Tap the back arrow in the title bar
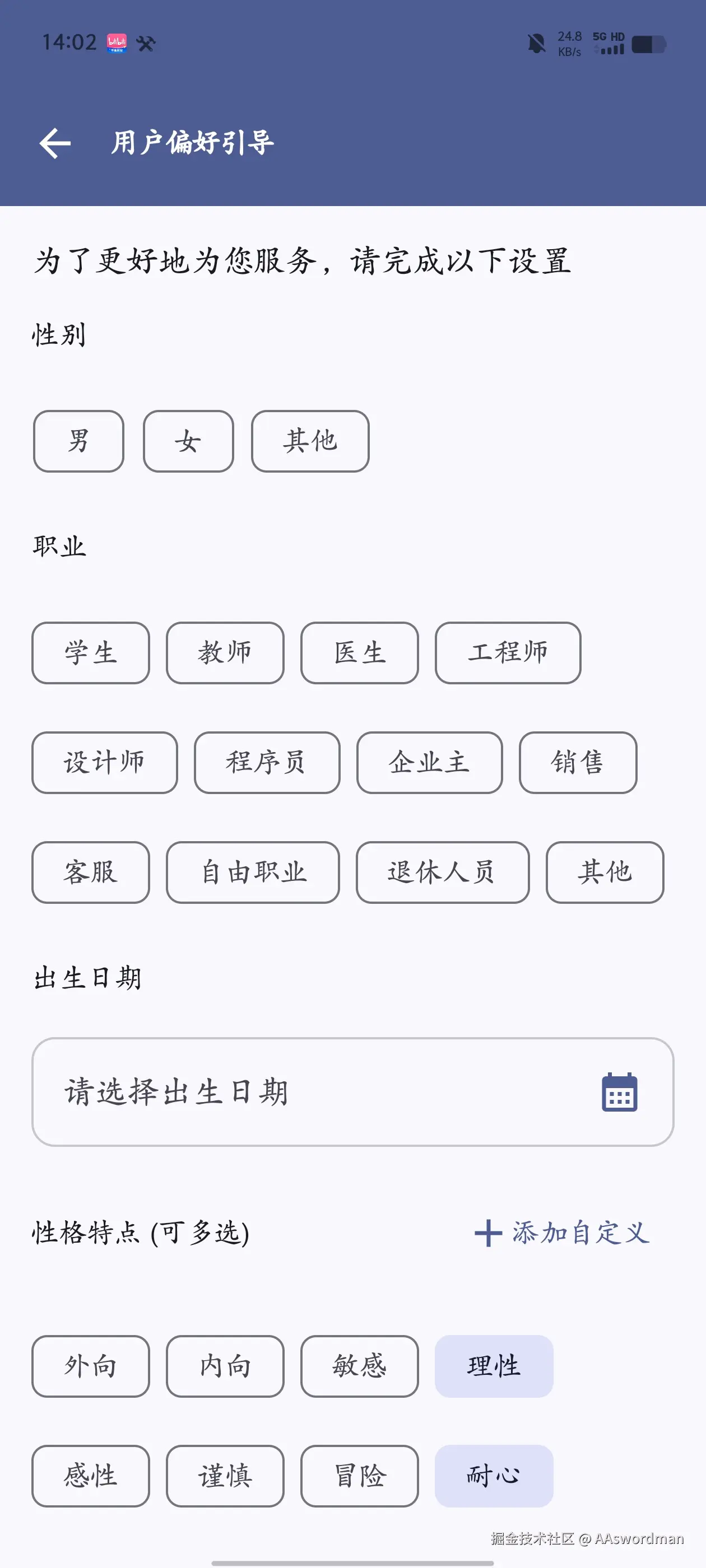The height and width of the screenshot is (1568, 706). tap(54, 143)
